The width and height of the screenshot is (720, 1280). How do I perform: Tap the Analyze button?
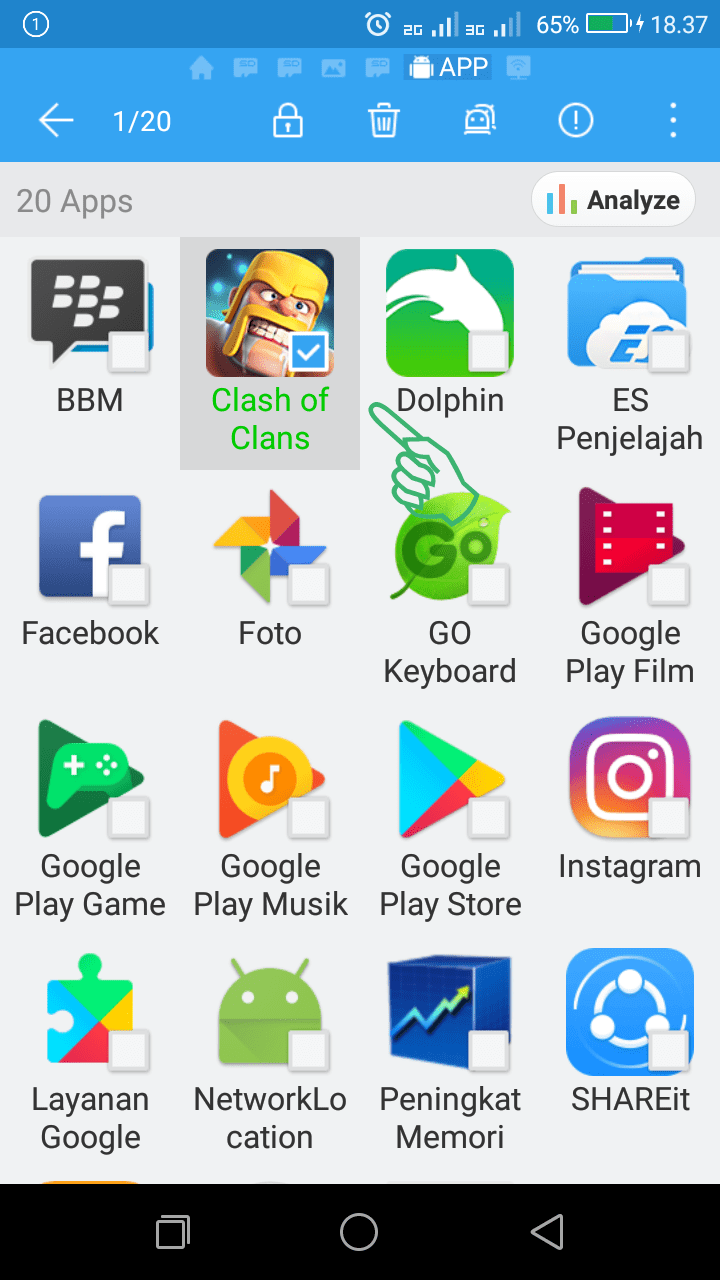click(x=613, y=198)
